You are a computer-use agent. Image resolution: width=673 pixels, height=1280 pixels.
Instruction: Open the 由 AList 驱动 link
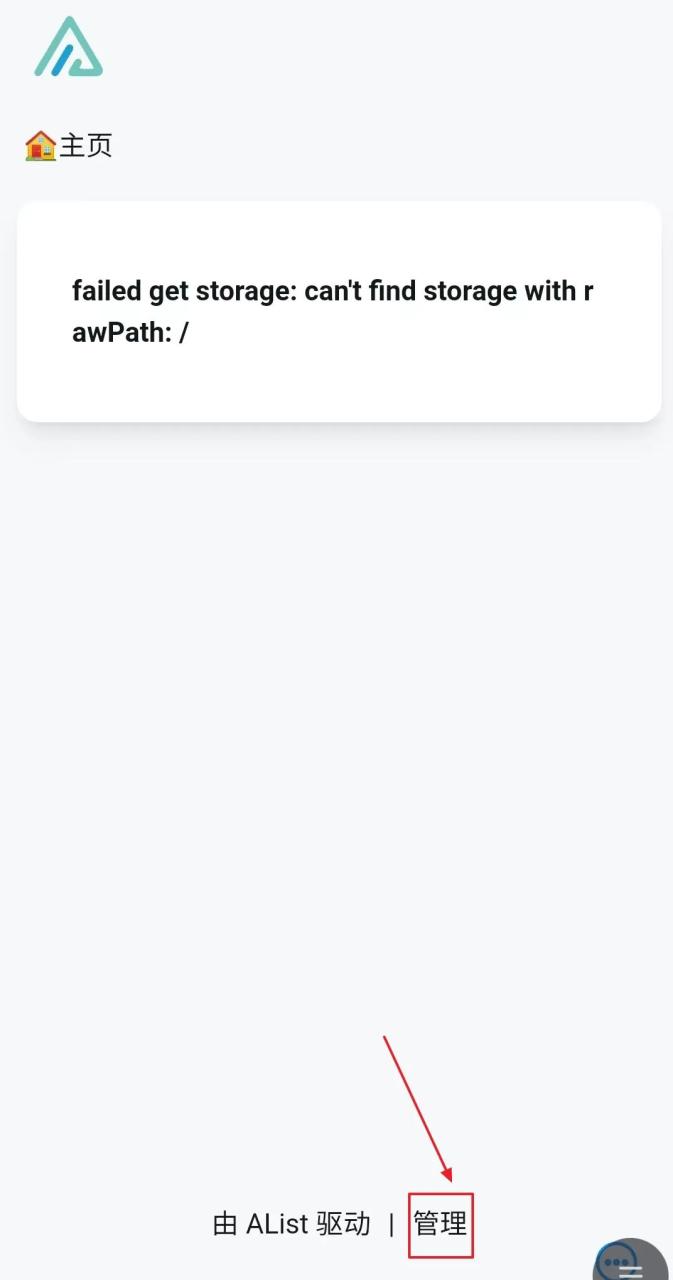(x=291, y=1223)
